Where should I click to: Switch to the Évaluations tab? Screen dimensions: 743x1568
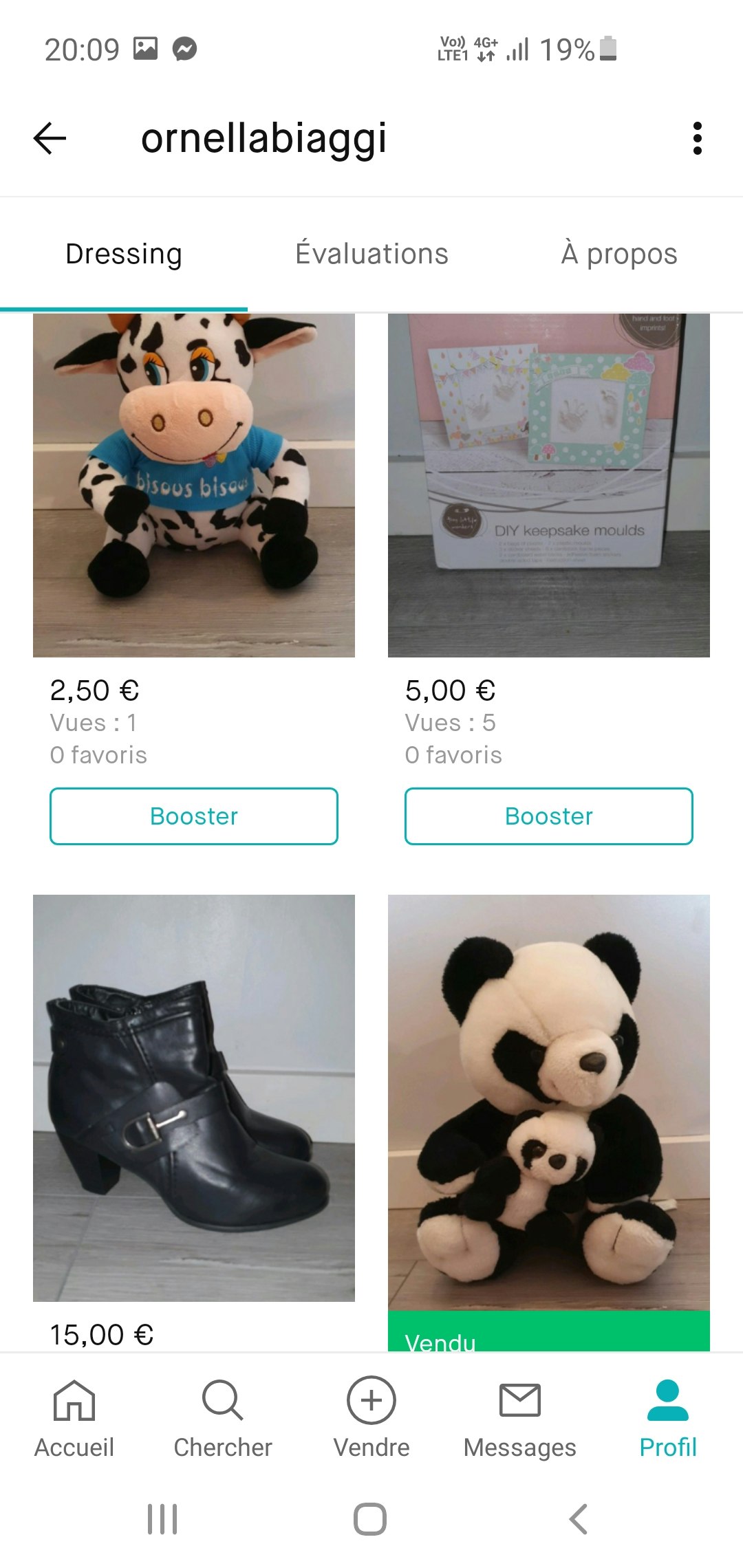[x=371, y=253]
